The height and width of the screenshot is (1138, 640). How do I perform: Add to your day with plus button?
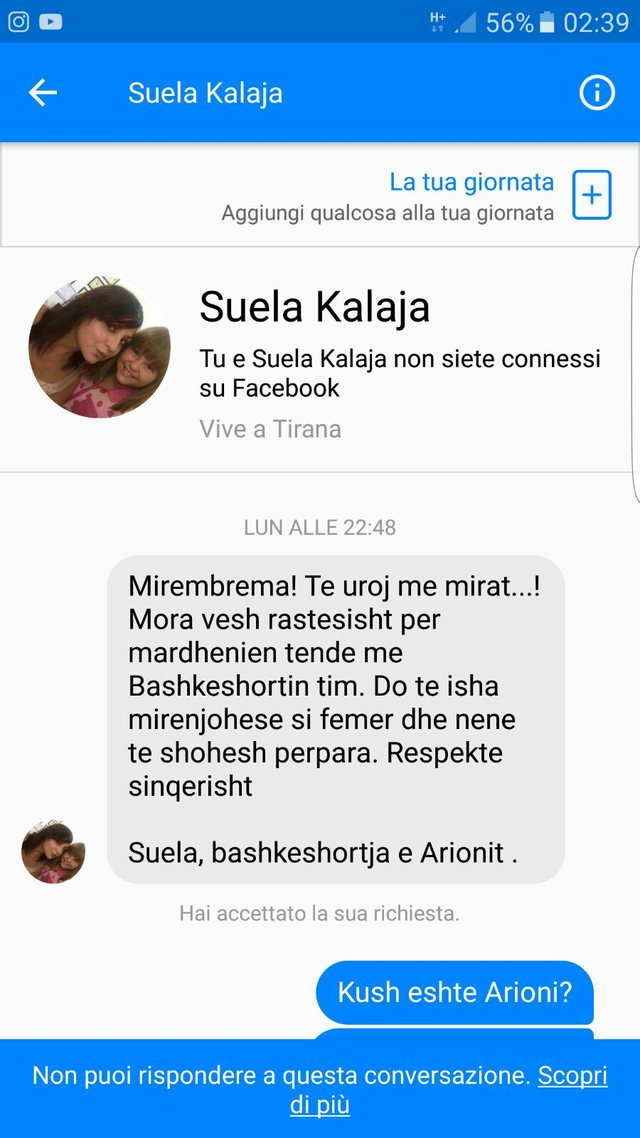(591, 195)
